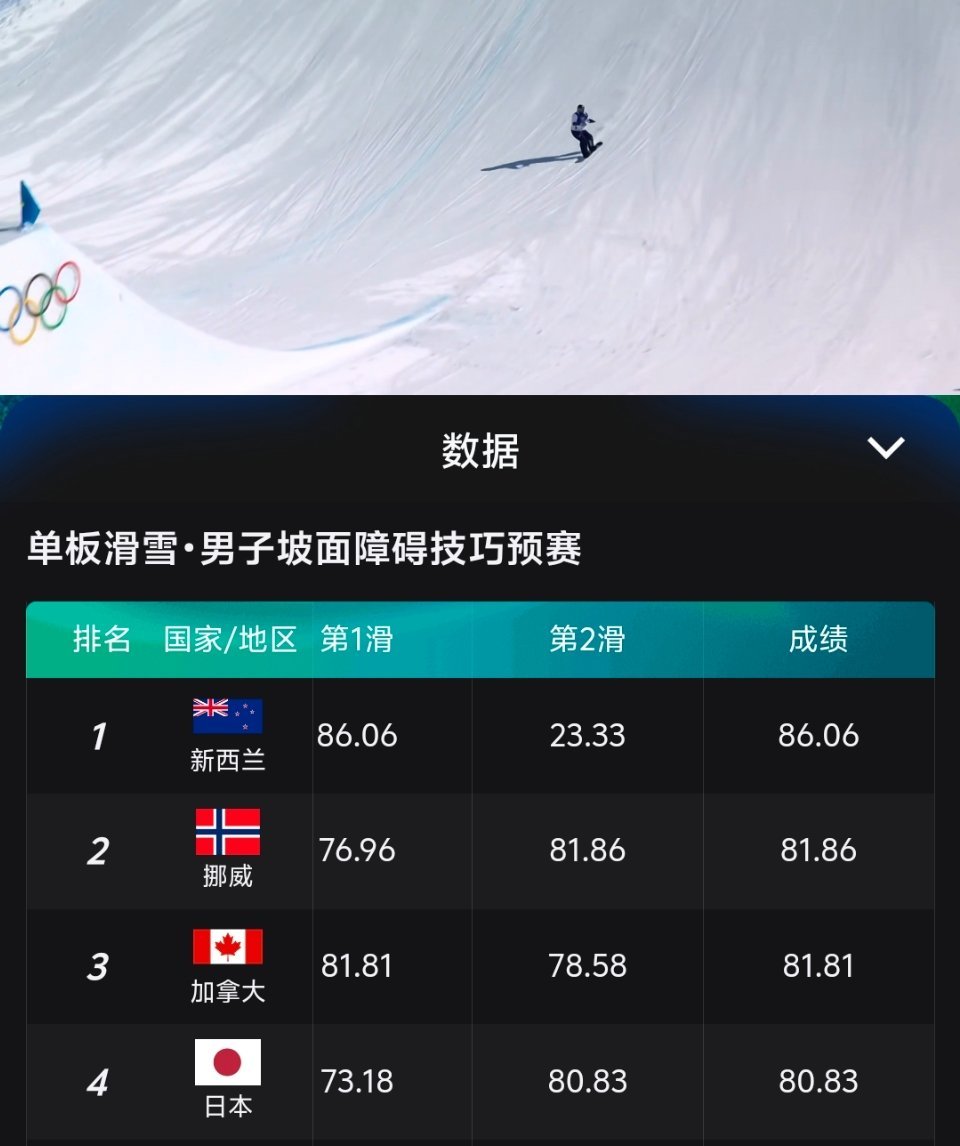Select the 国家/地区 column header
The image size is (960, 1146).
pyautogui.click(x=227, y=640)
